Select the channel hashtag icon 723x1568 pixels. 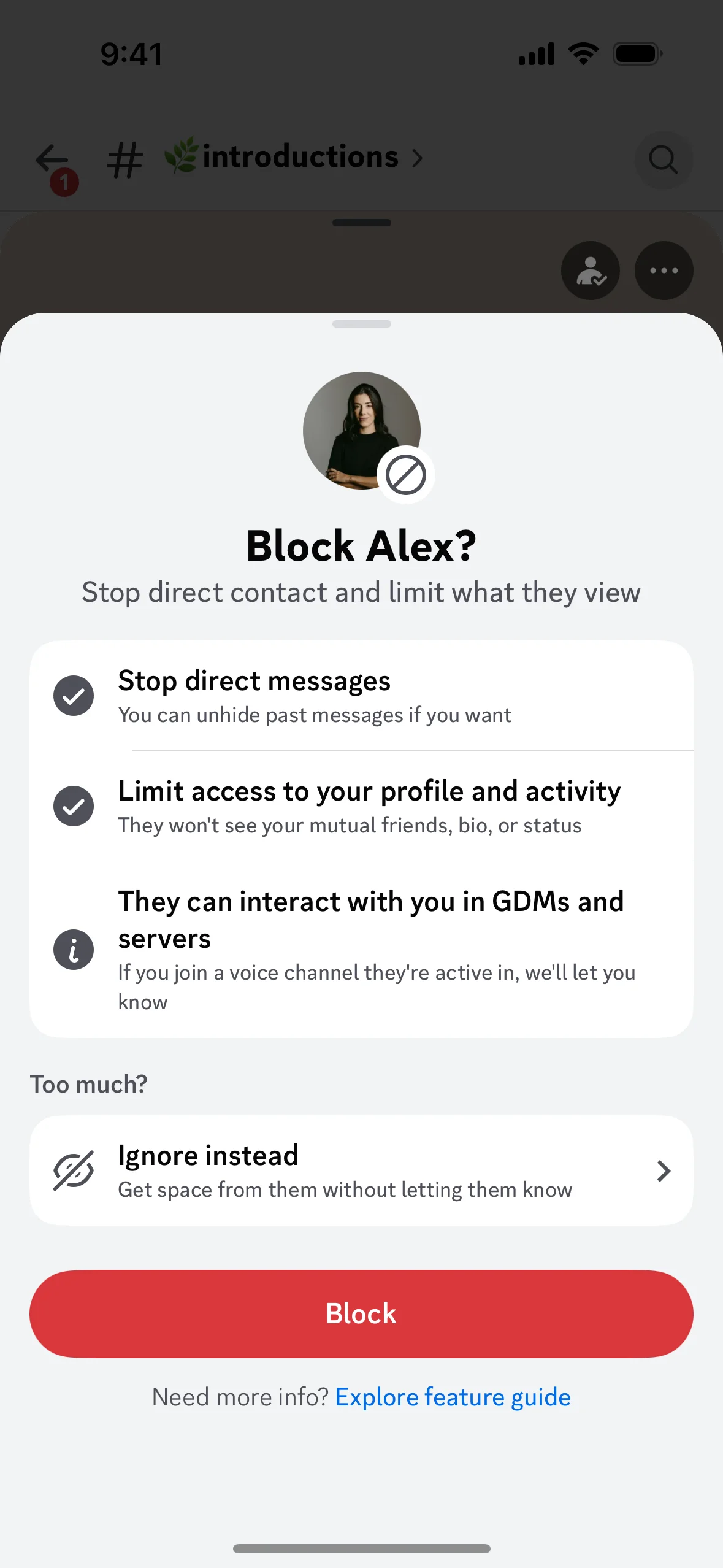point(124,159)
